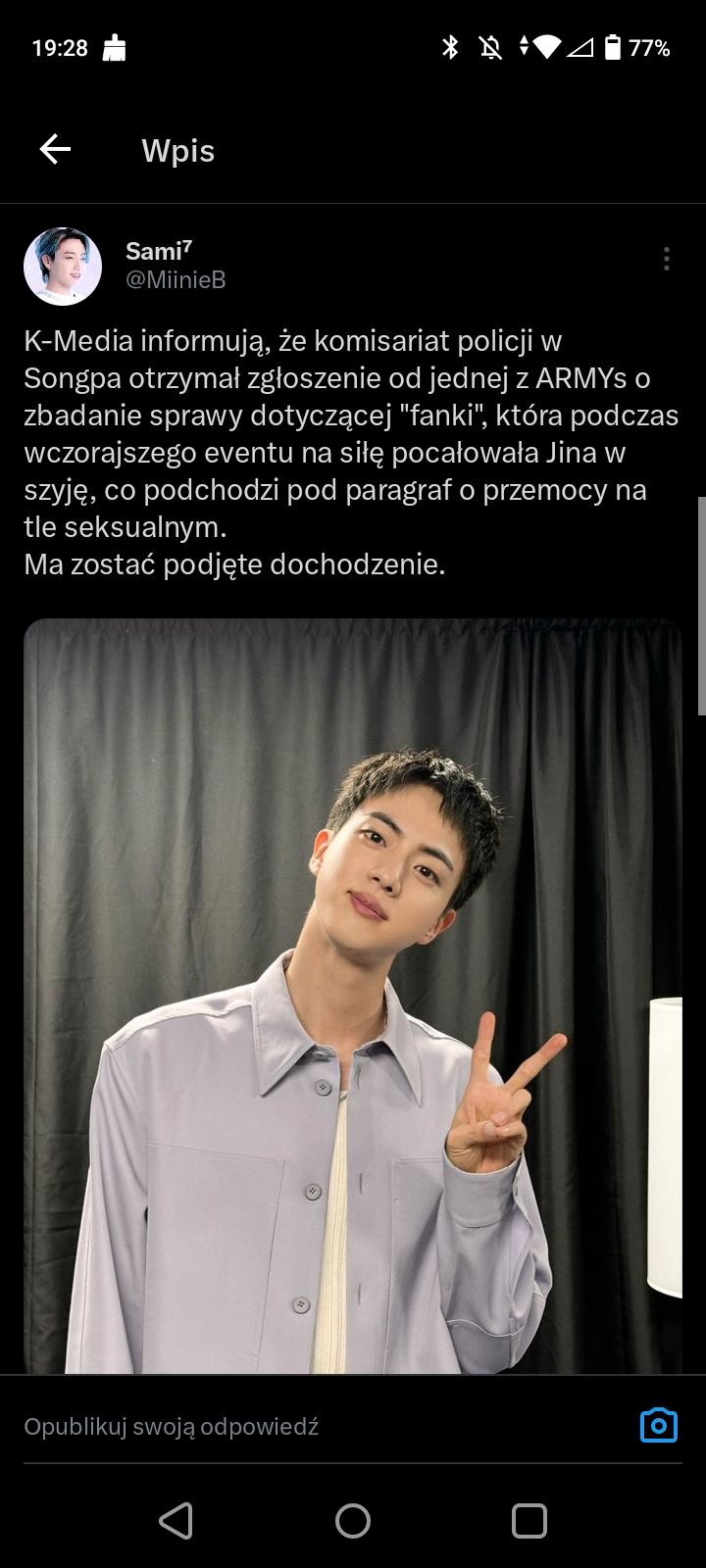706x1568 pixels.
Task: Tap the system home button
Action: point(353,1521)
